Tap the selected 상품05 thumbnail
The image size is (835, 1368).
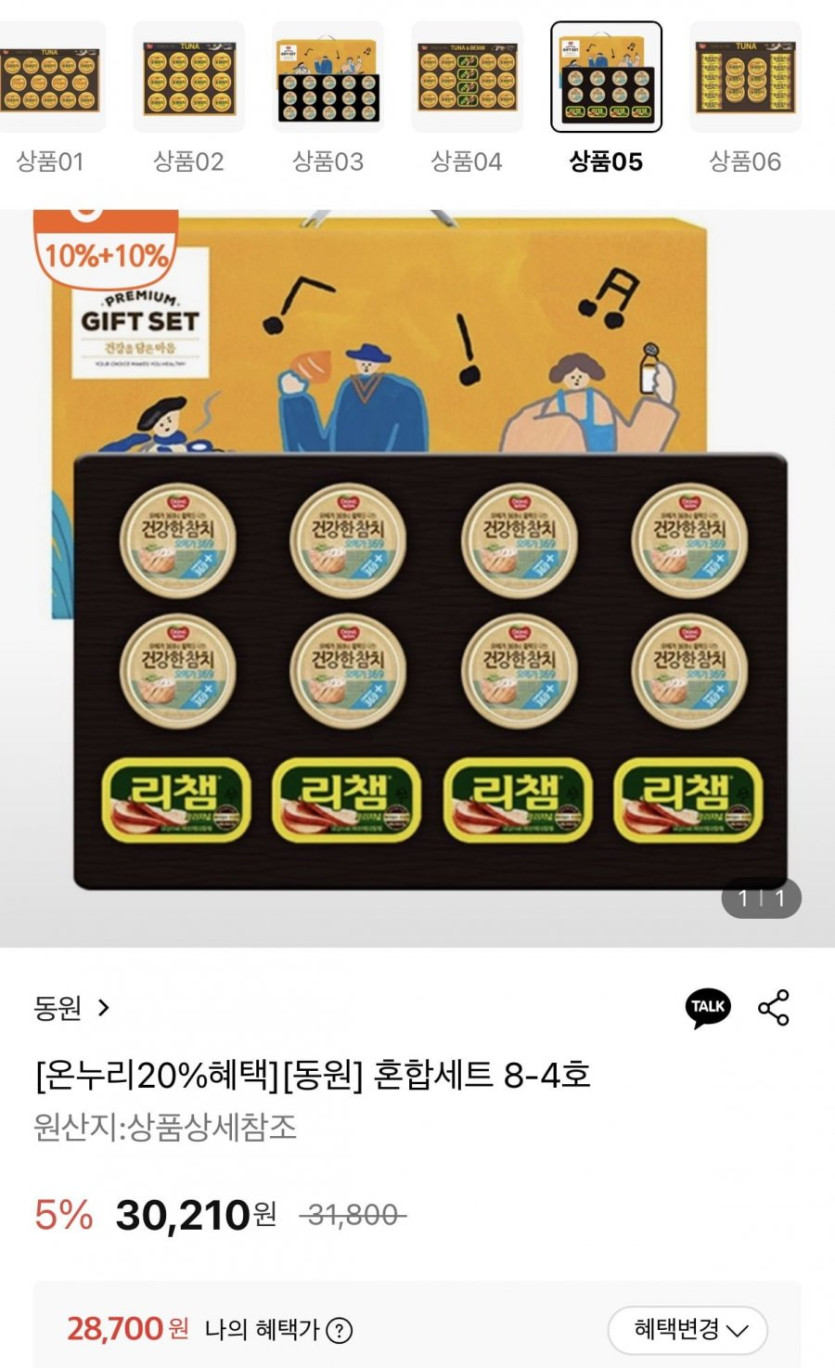click(606, 78)
